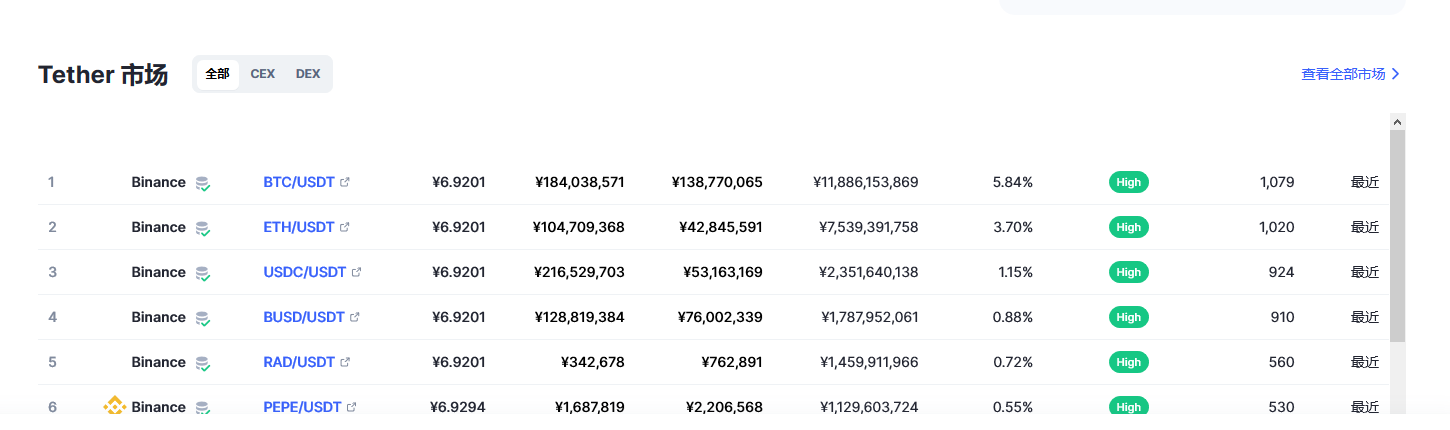Open the RAD/USDT trading pair
Image resolution: width=1450 pixels, height=430 pixels.
[298, 362]
